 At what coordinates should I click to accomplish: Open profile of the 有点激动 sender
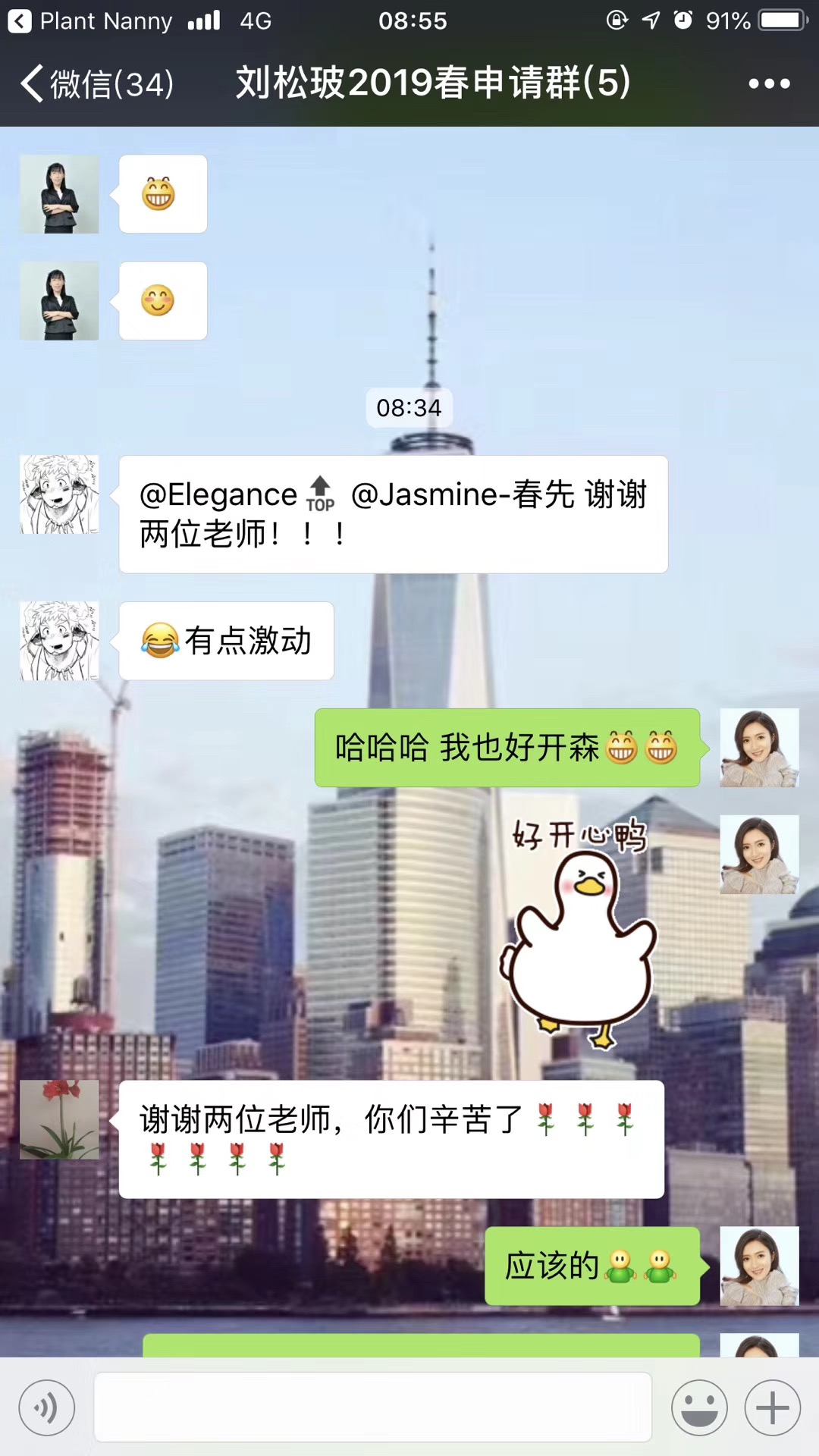pyautogui.click(x=59, y=641)
